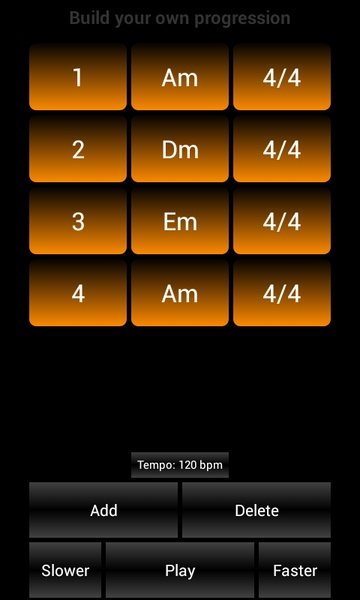
Task: Make the tempo Slower
Action: click(x=65, y=570)
